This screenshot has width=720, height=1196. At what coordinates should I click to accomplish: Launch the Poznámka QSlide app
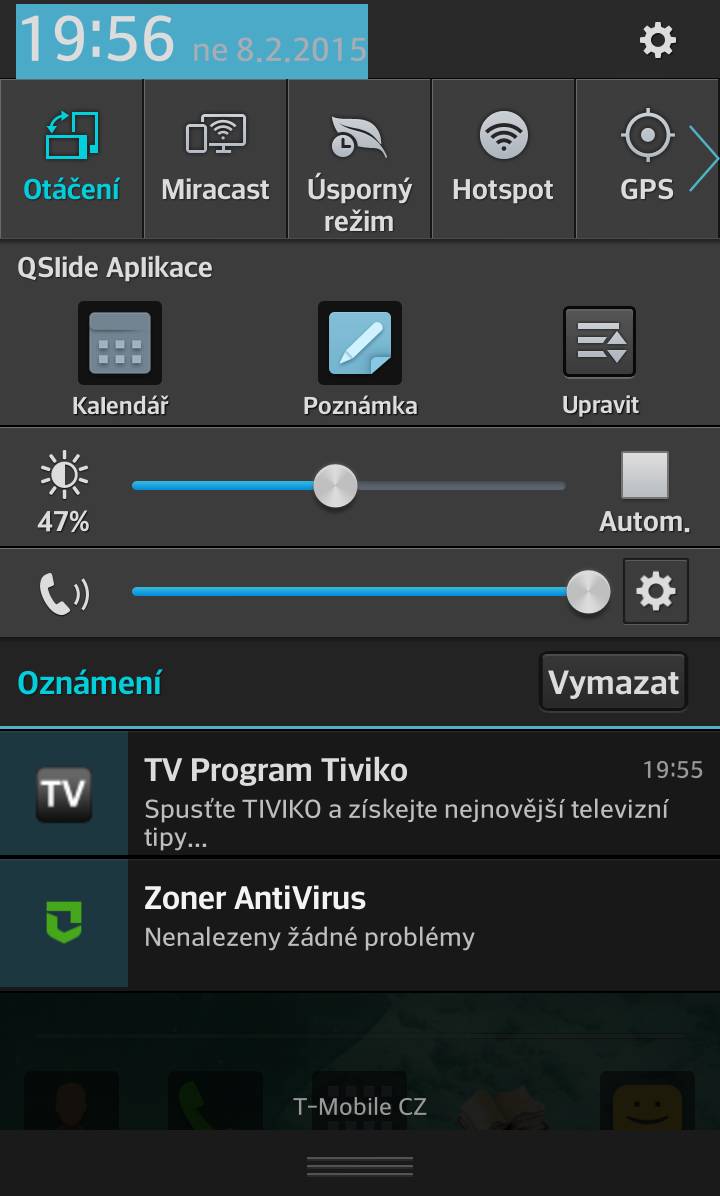(359, 341)
